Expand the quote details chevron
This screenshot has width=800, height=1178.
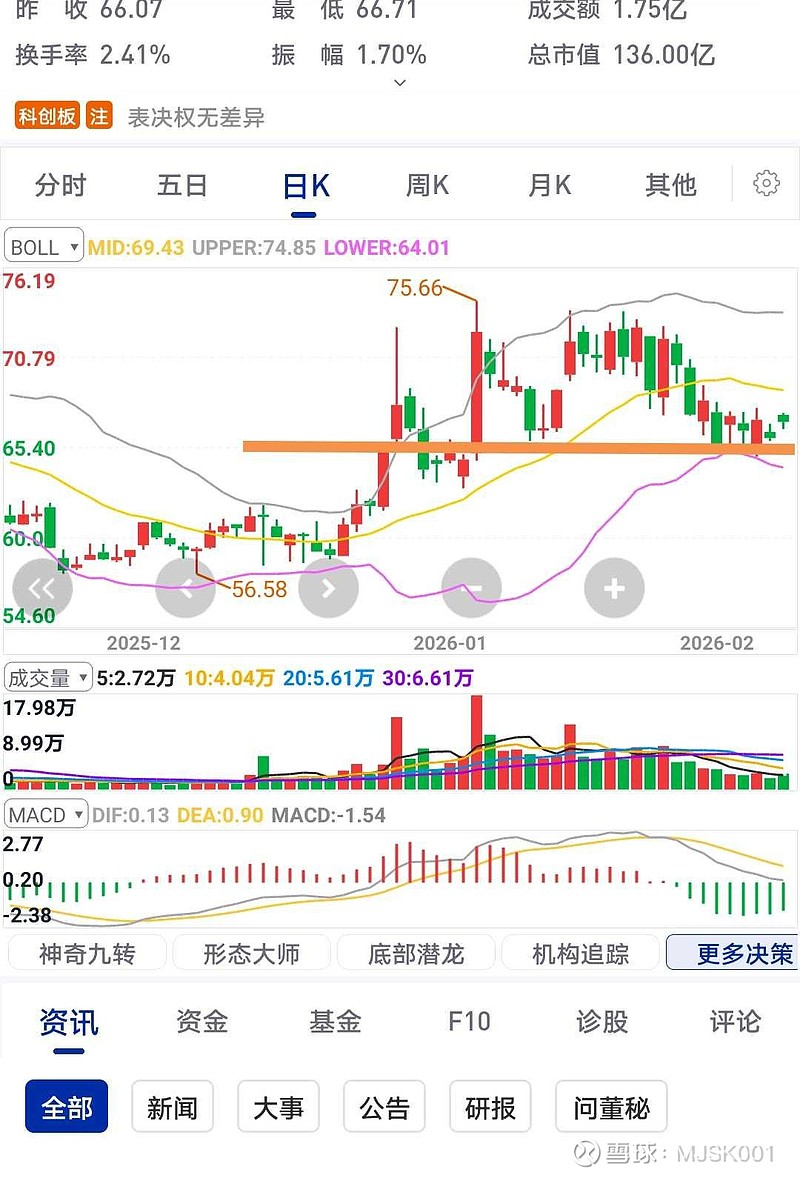point(400,83)
